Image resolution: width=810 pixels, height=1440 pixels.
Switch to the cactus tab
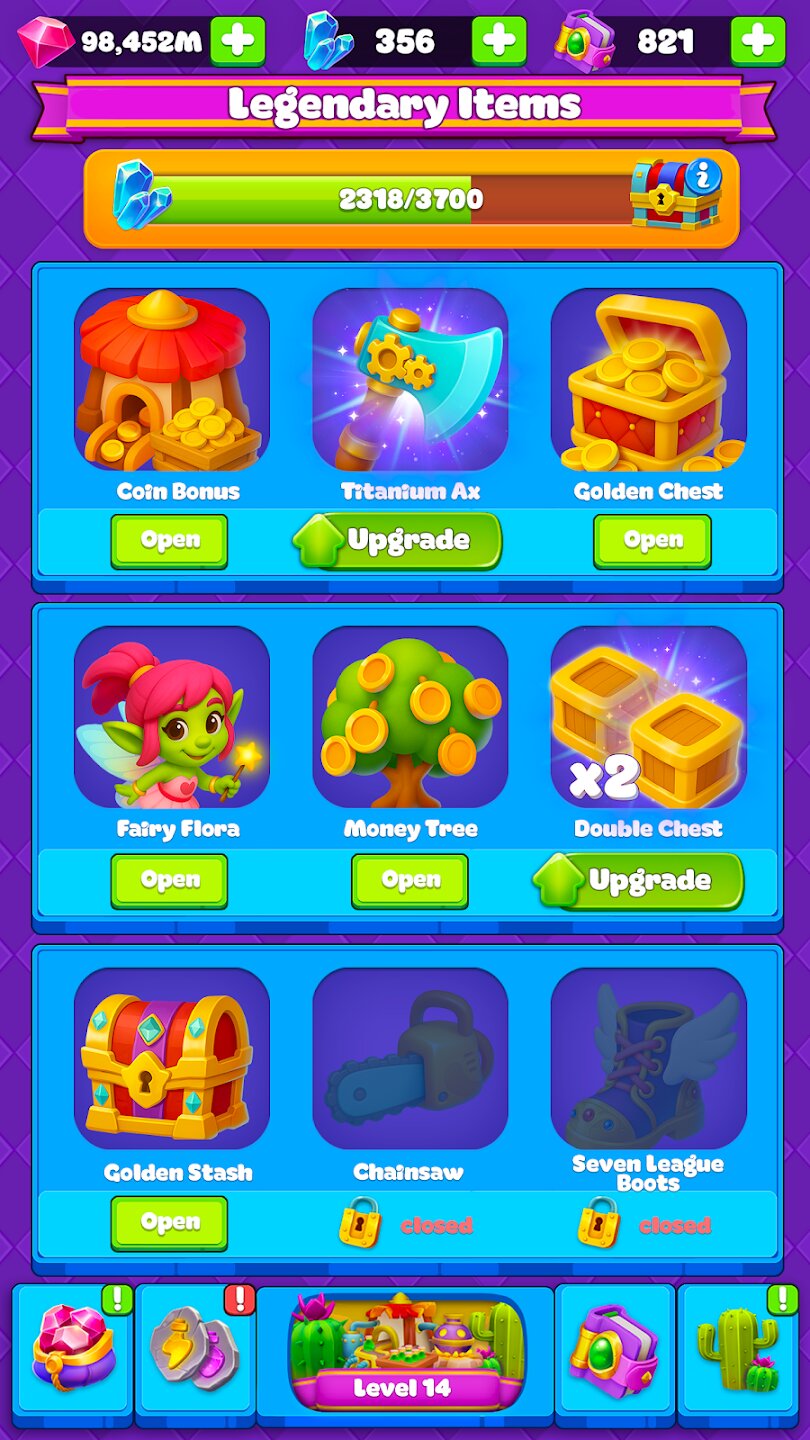tap(738, 1350)
